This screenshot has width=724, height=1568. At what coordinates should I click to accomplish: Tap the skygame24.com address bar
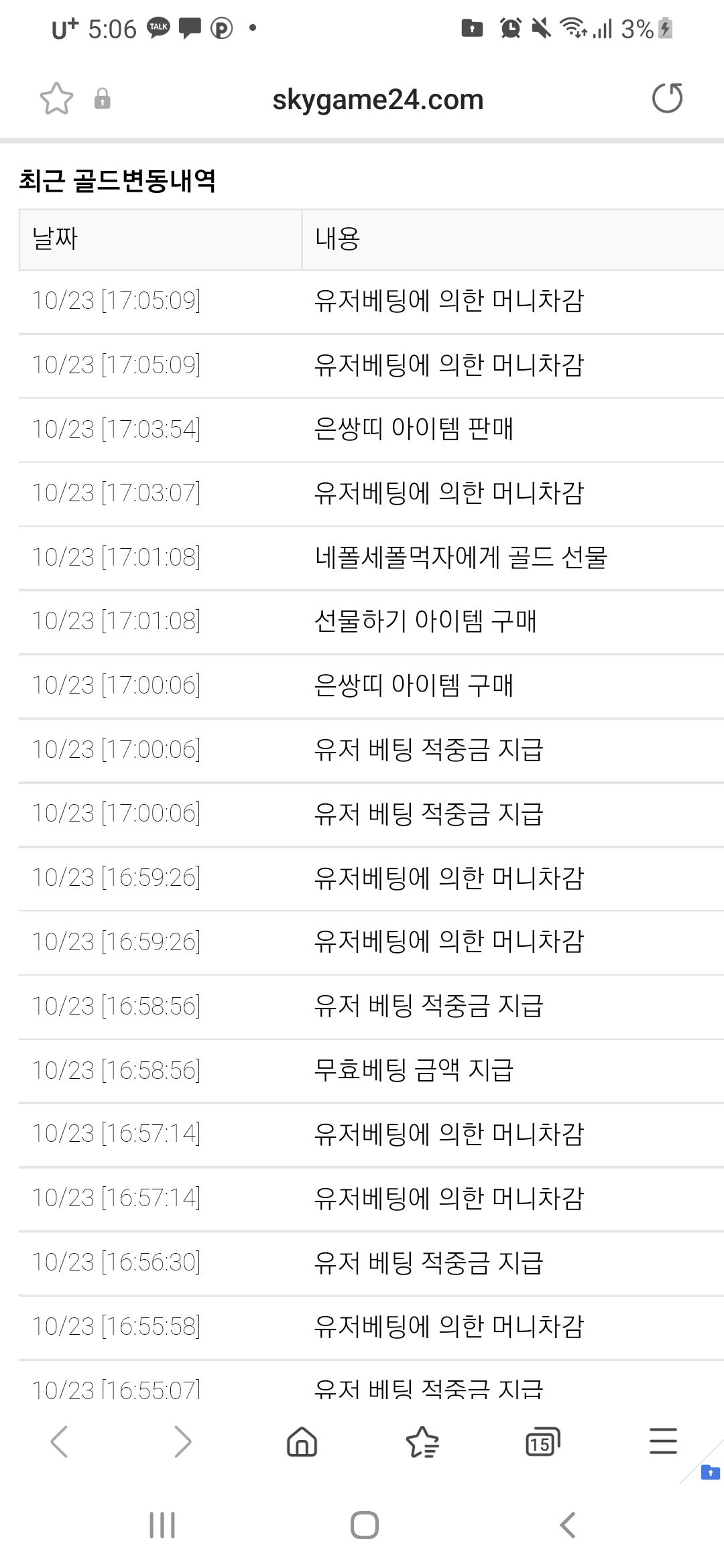coord(377,100)
